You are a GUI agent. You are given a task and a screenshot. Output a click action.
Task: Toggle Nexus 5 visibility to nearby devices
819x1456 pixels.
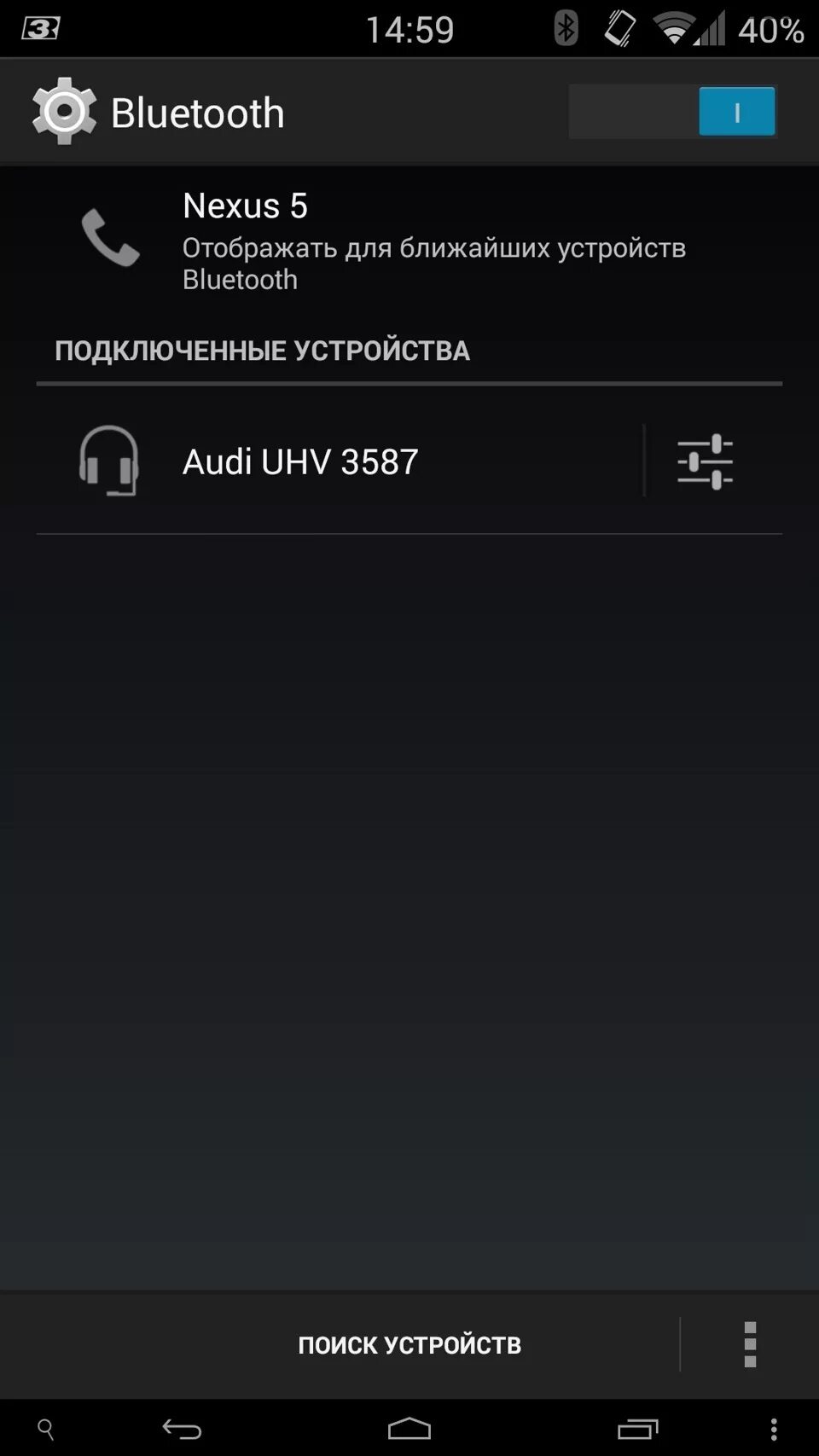409,241
